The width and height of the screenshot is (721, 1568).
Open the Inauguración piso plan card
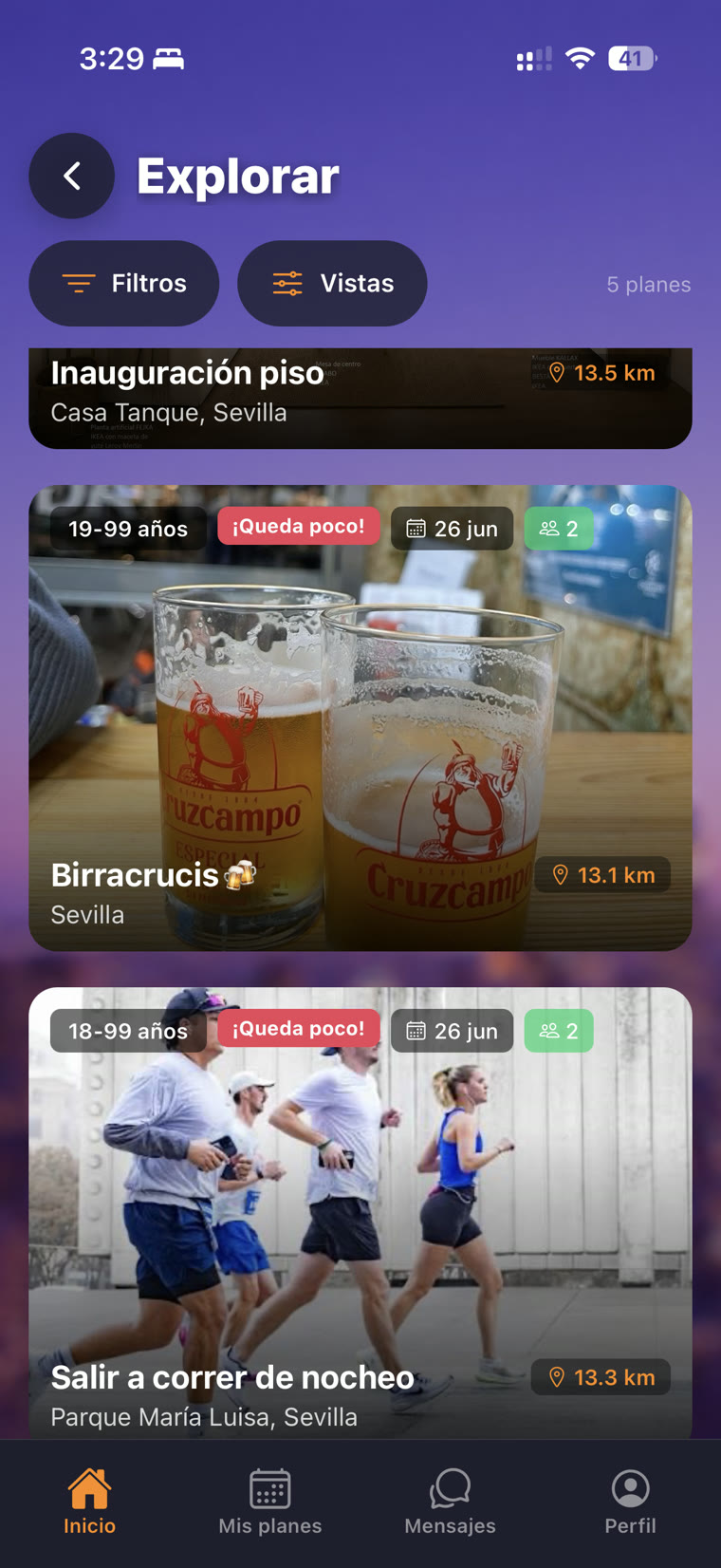[360, 398]
